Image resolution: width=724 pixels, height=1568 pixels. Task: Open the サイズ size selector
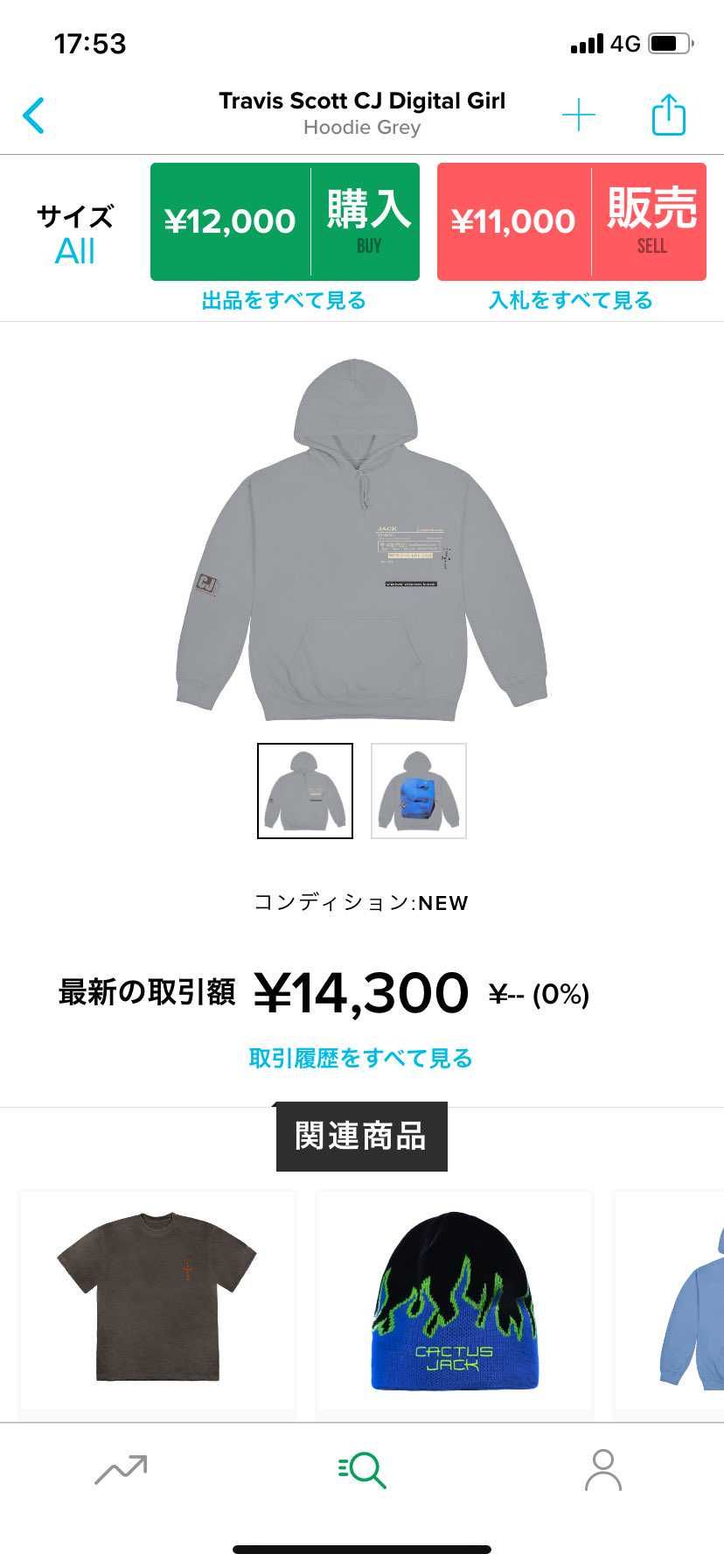(75, 214)
